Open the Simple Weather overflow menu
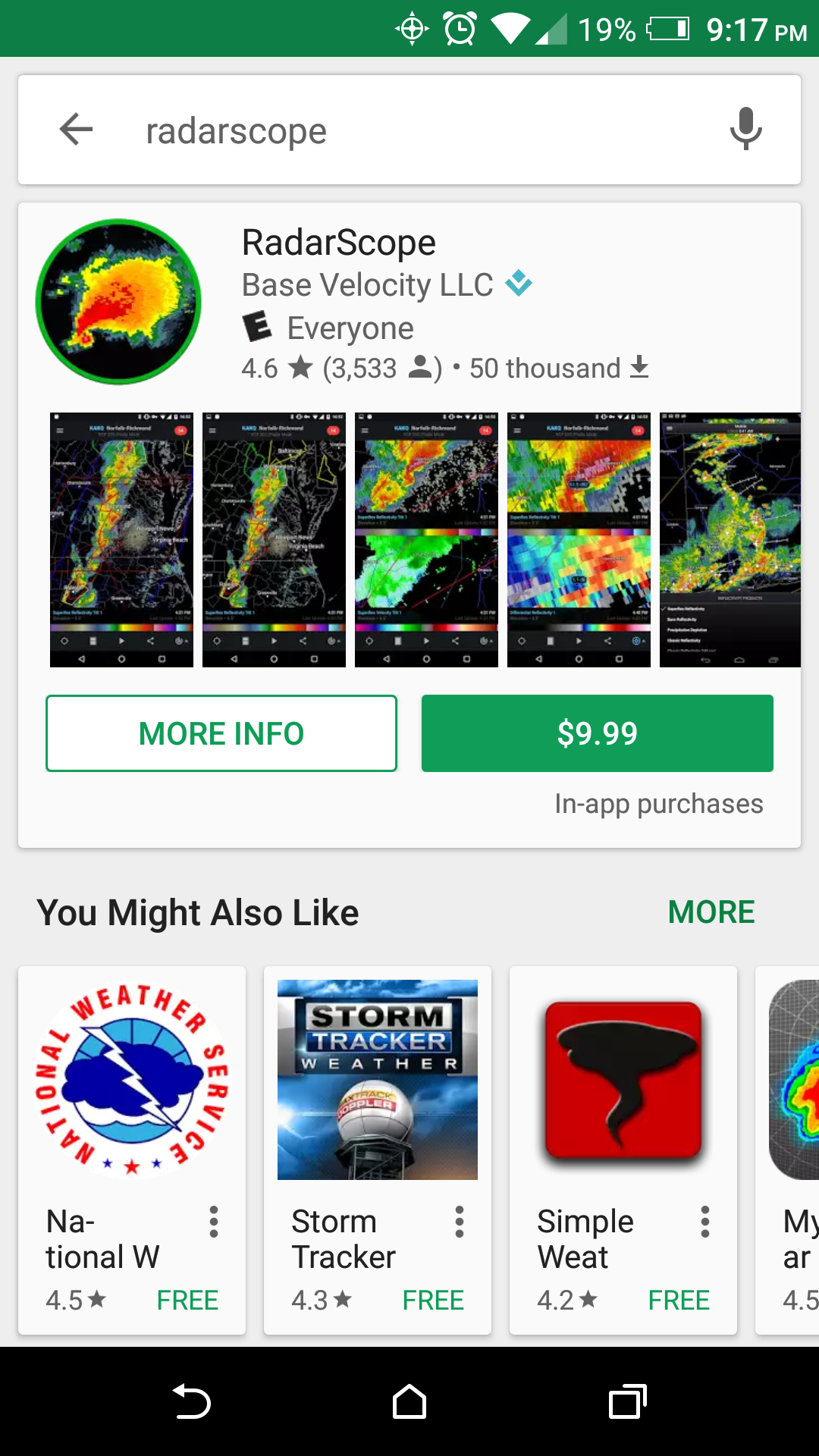This screenshot has width=819, height=1456. (705, 1222)
